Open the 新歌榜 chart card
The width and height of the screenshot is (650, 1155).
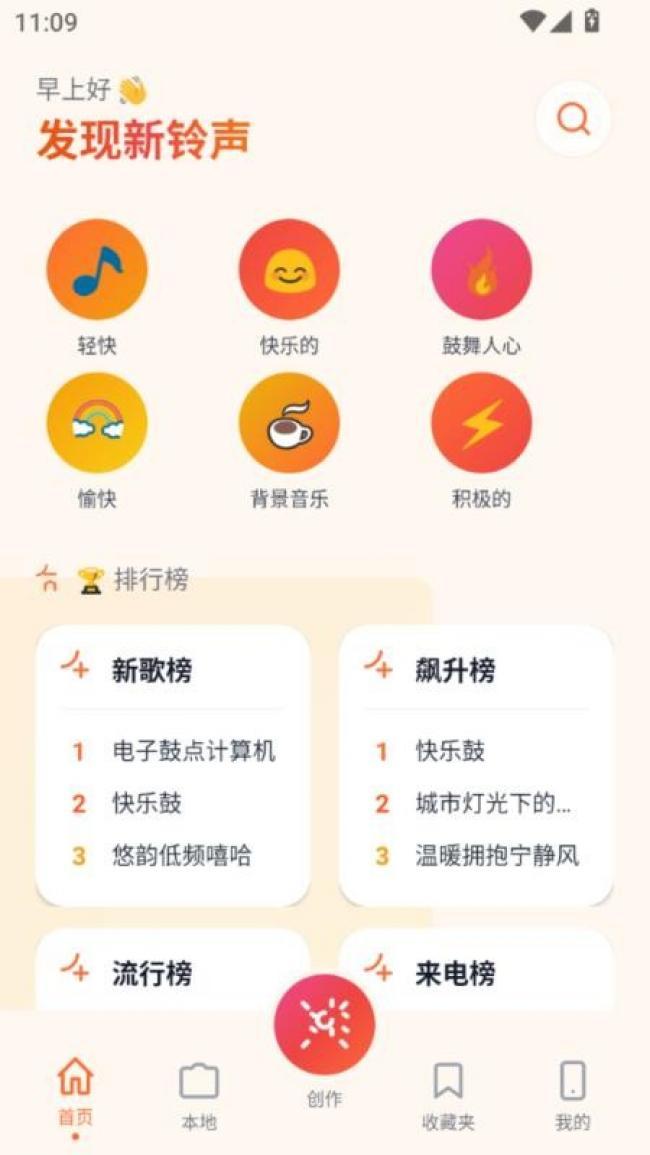click(x=152, y=670)
